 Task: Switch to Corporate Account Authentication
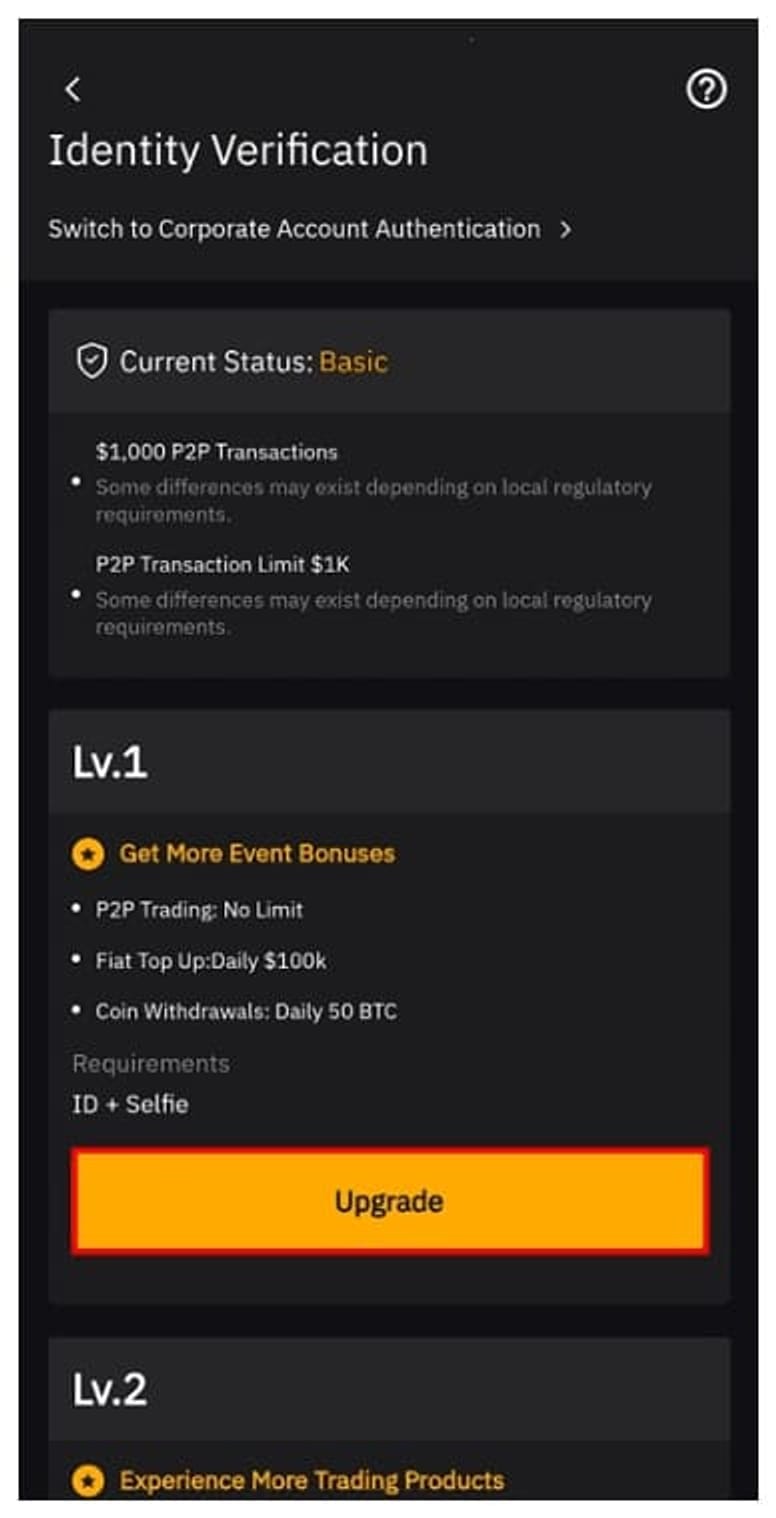coord(309,229)
